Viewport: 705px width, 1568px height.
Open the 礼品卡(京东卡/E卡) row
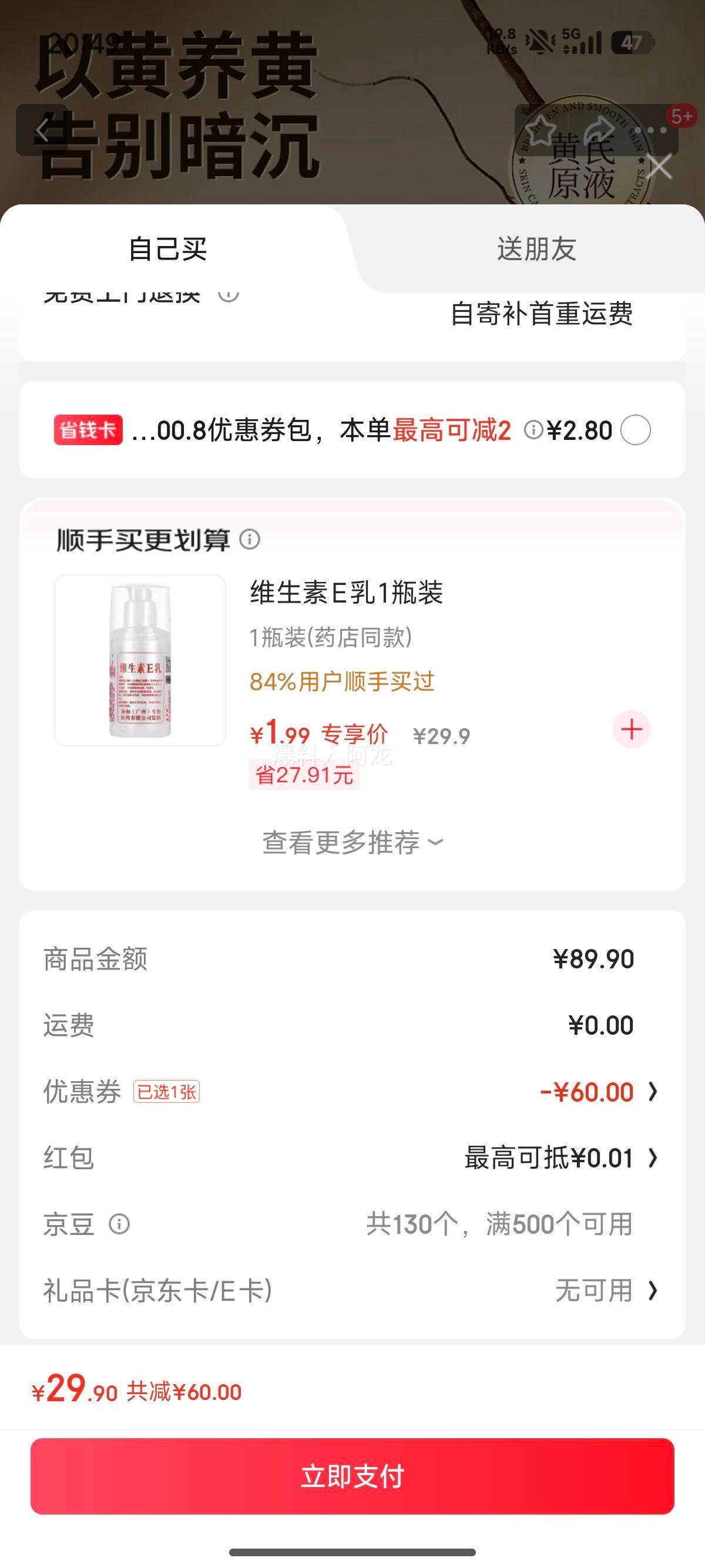point(603,1290)
